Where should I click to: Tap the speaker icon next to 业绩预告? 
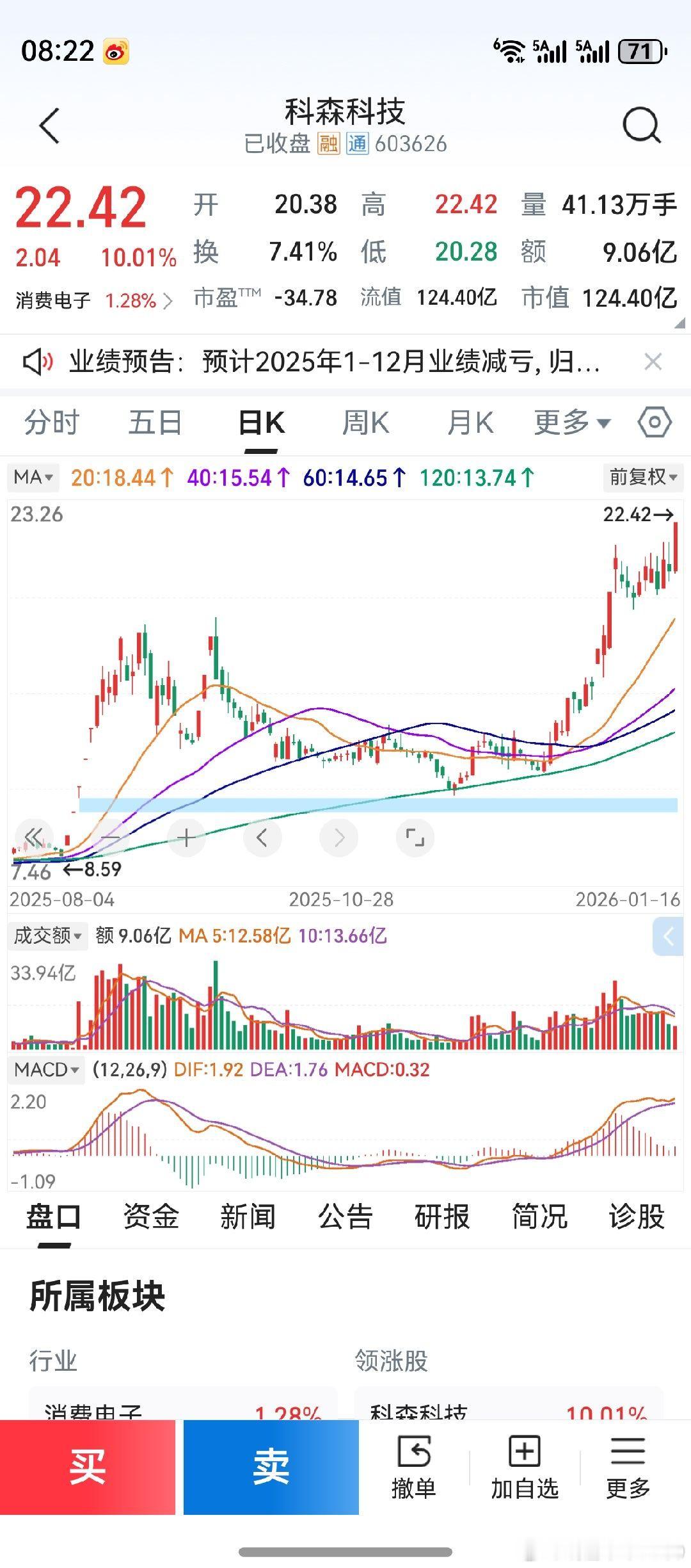click(x=36, y=361)
